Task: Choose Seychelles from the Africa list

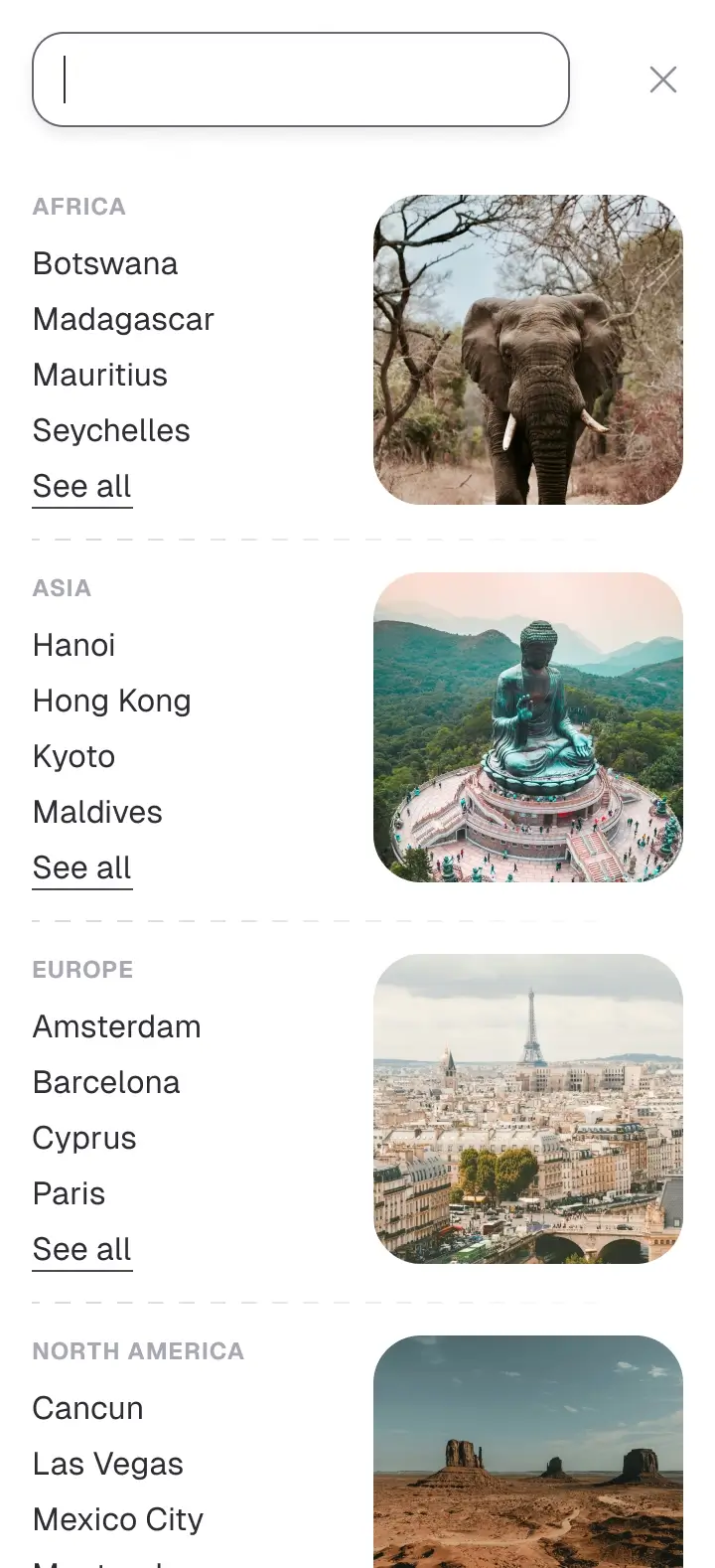Action: (x=111, y=430)
